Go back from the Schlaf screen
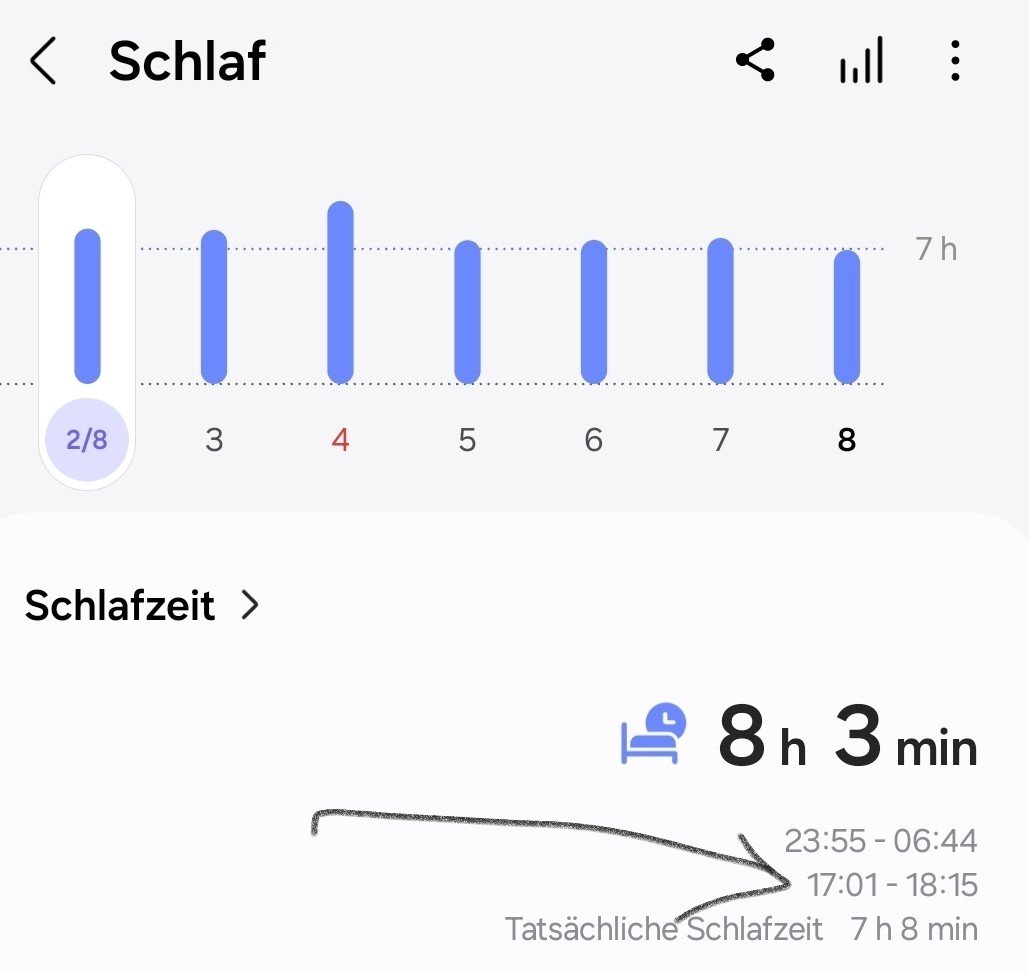 click(43, 62)
